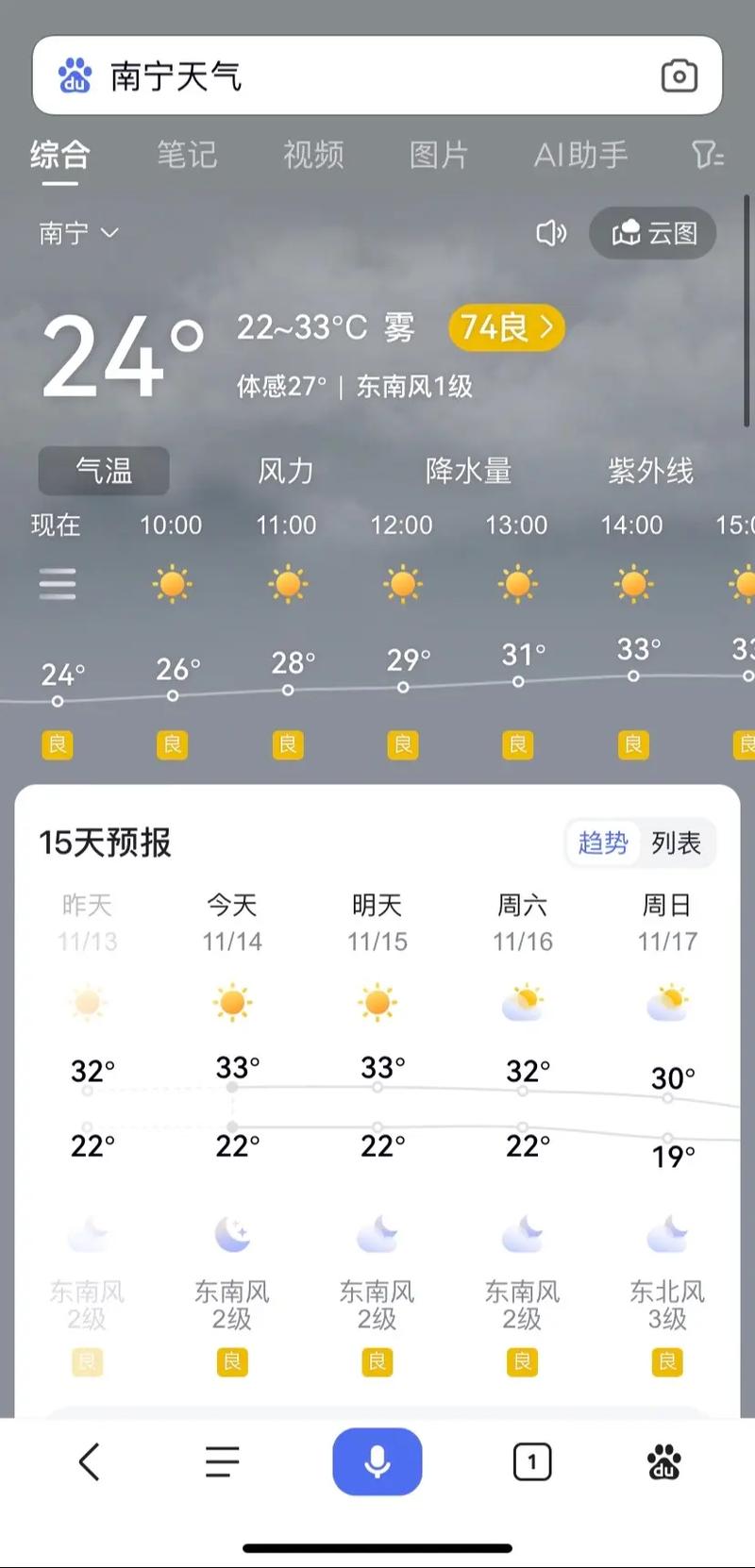The width and height of the screenshot is (755, 1568).
Task: Open the 云图 cloud map view
Action: (x=652, y=233)
